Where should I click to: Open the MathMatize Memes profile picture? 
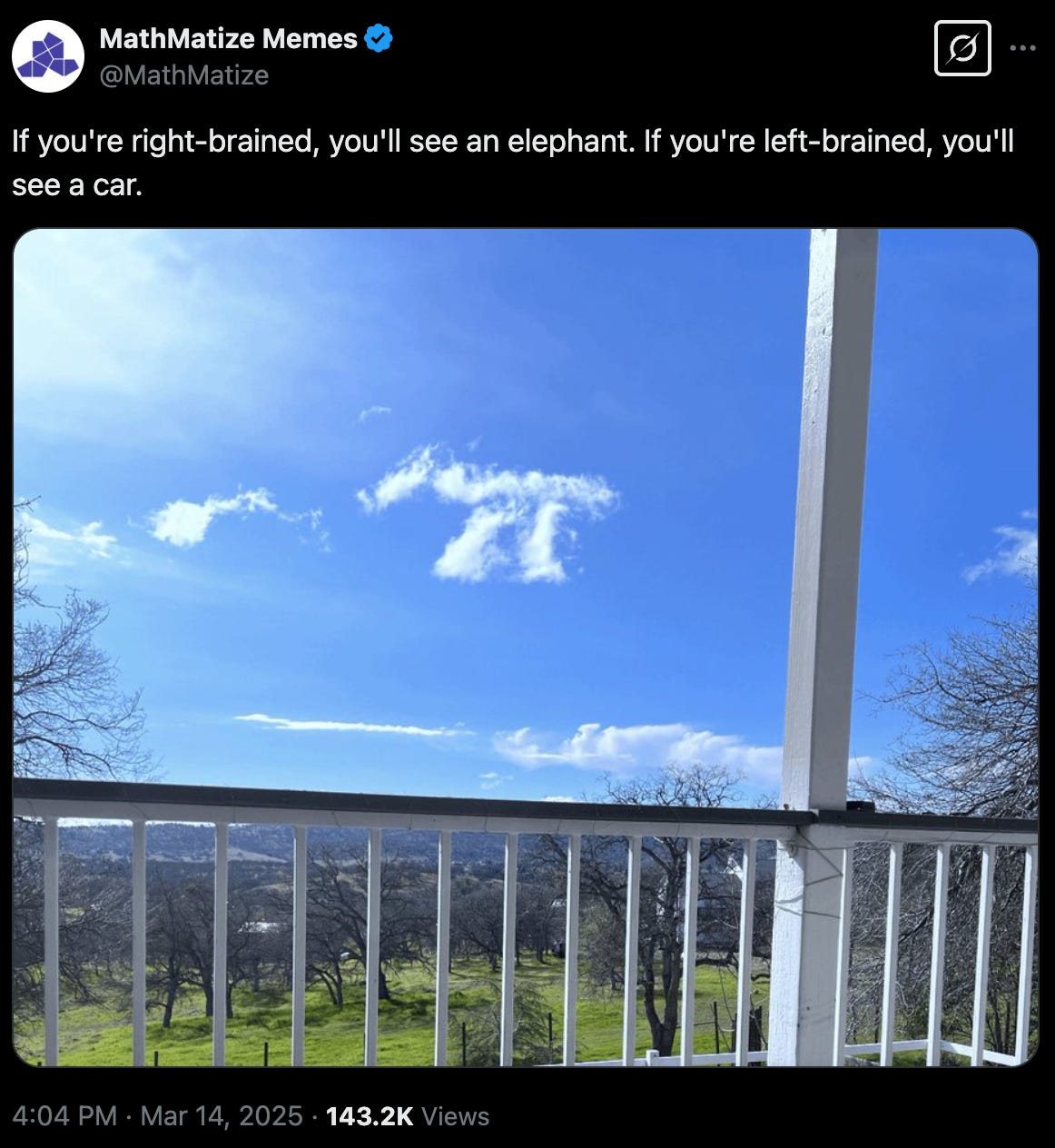click(x=48, y=55)
